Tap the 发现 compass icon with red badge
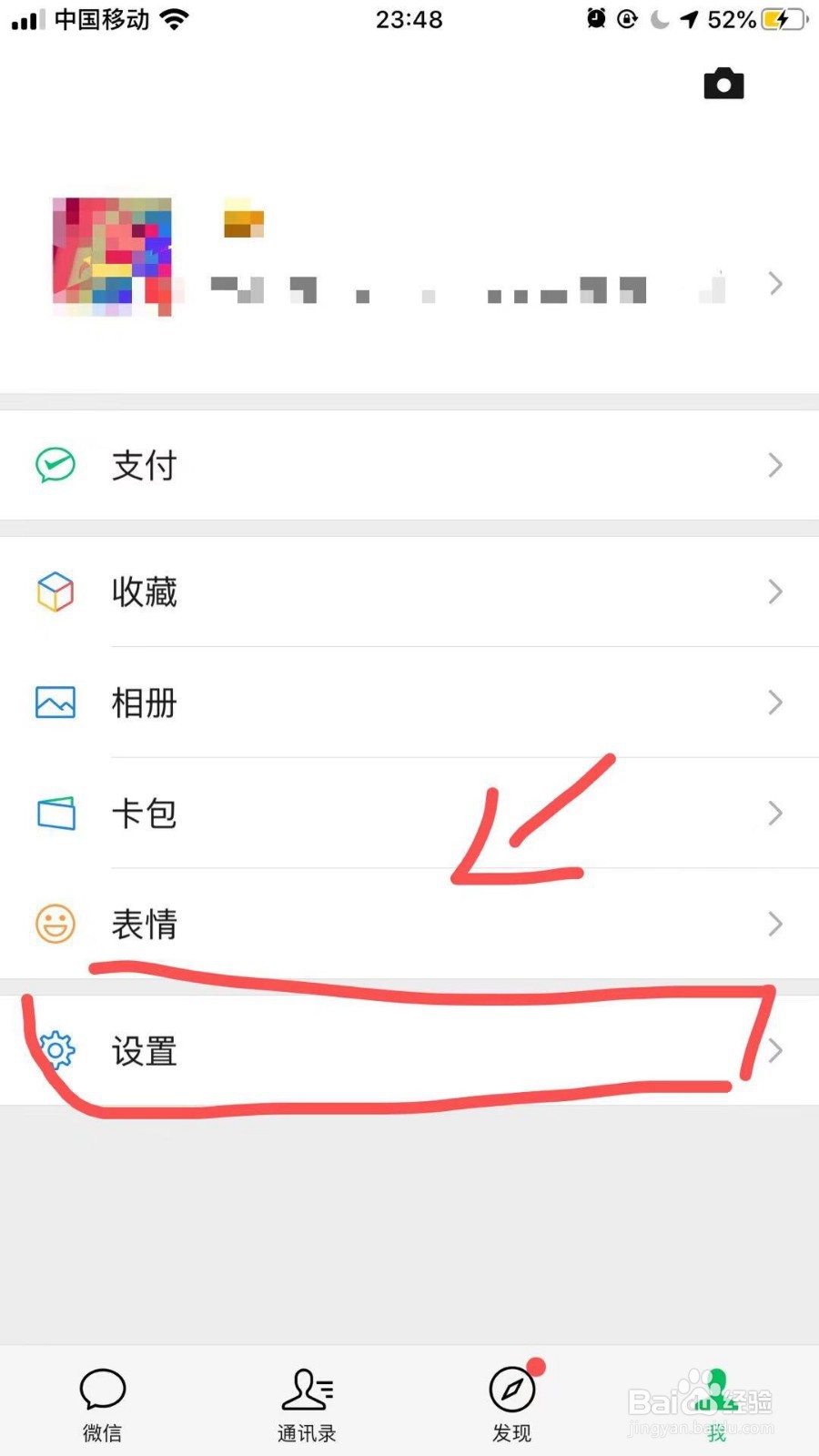Screen dimensions: 819x1456 (x=511, y=1390)
